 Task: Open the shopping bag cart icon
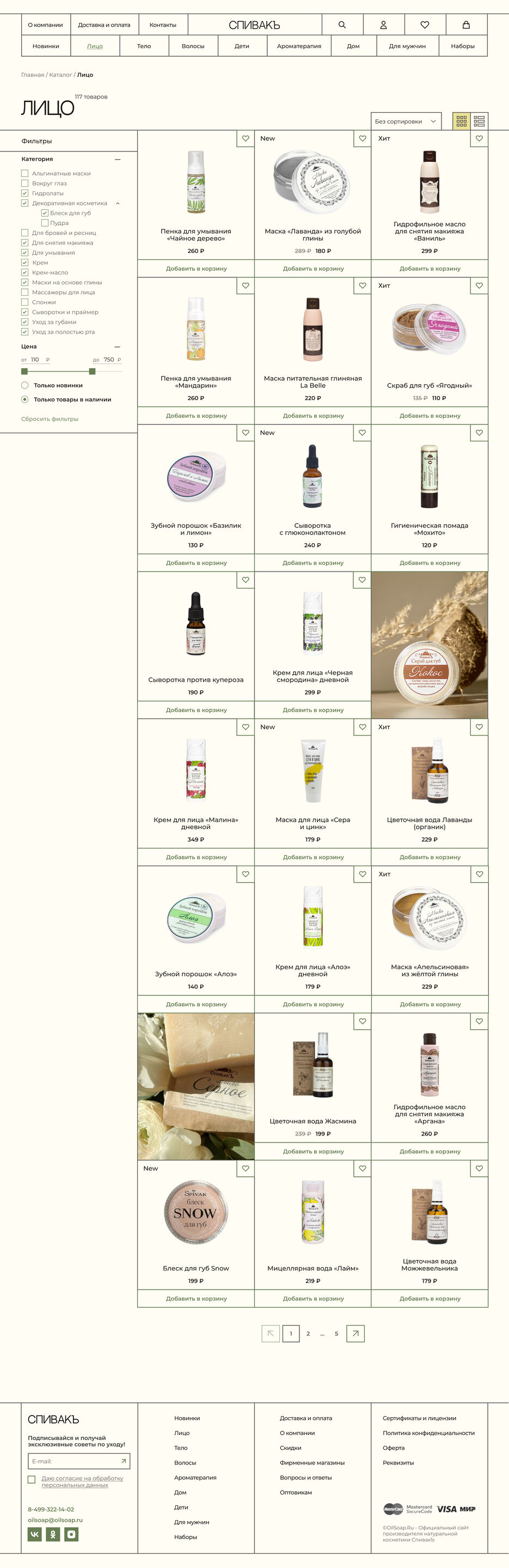coord(466,25)
